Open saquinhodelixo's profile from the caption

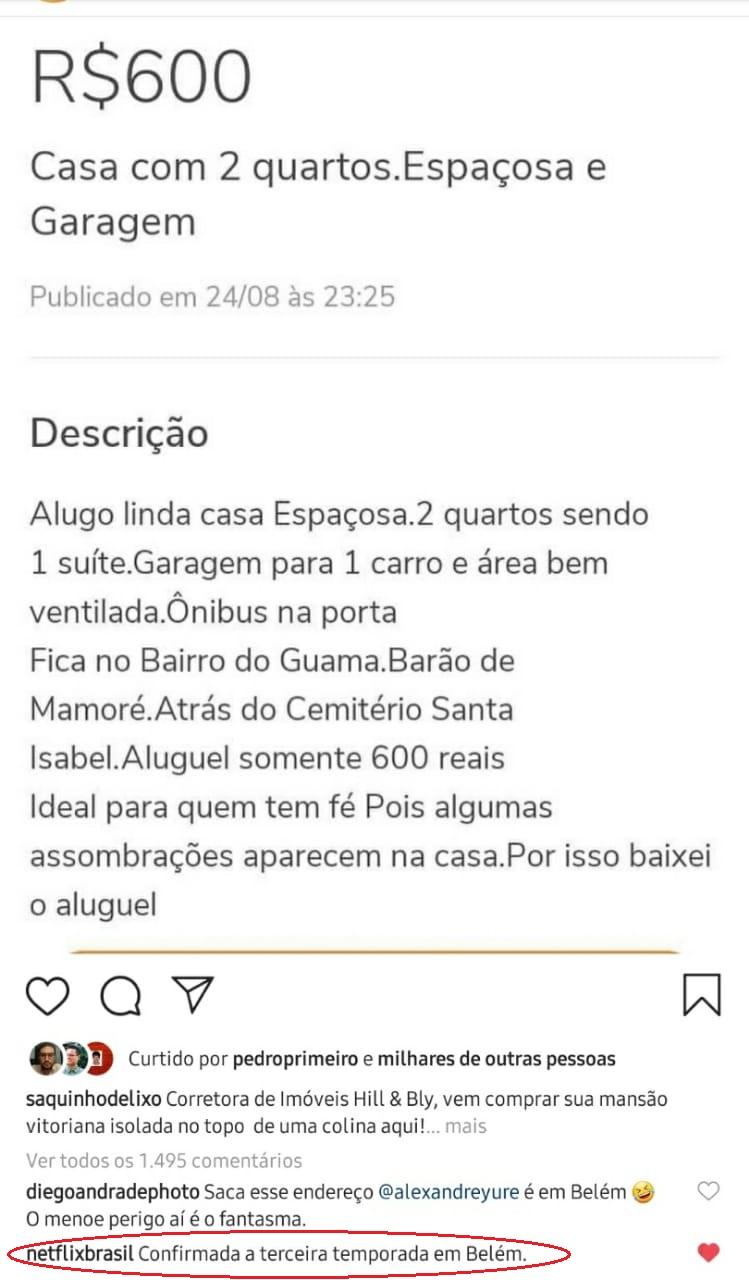[94, 1099]
